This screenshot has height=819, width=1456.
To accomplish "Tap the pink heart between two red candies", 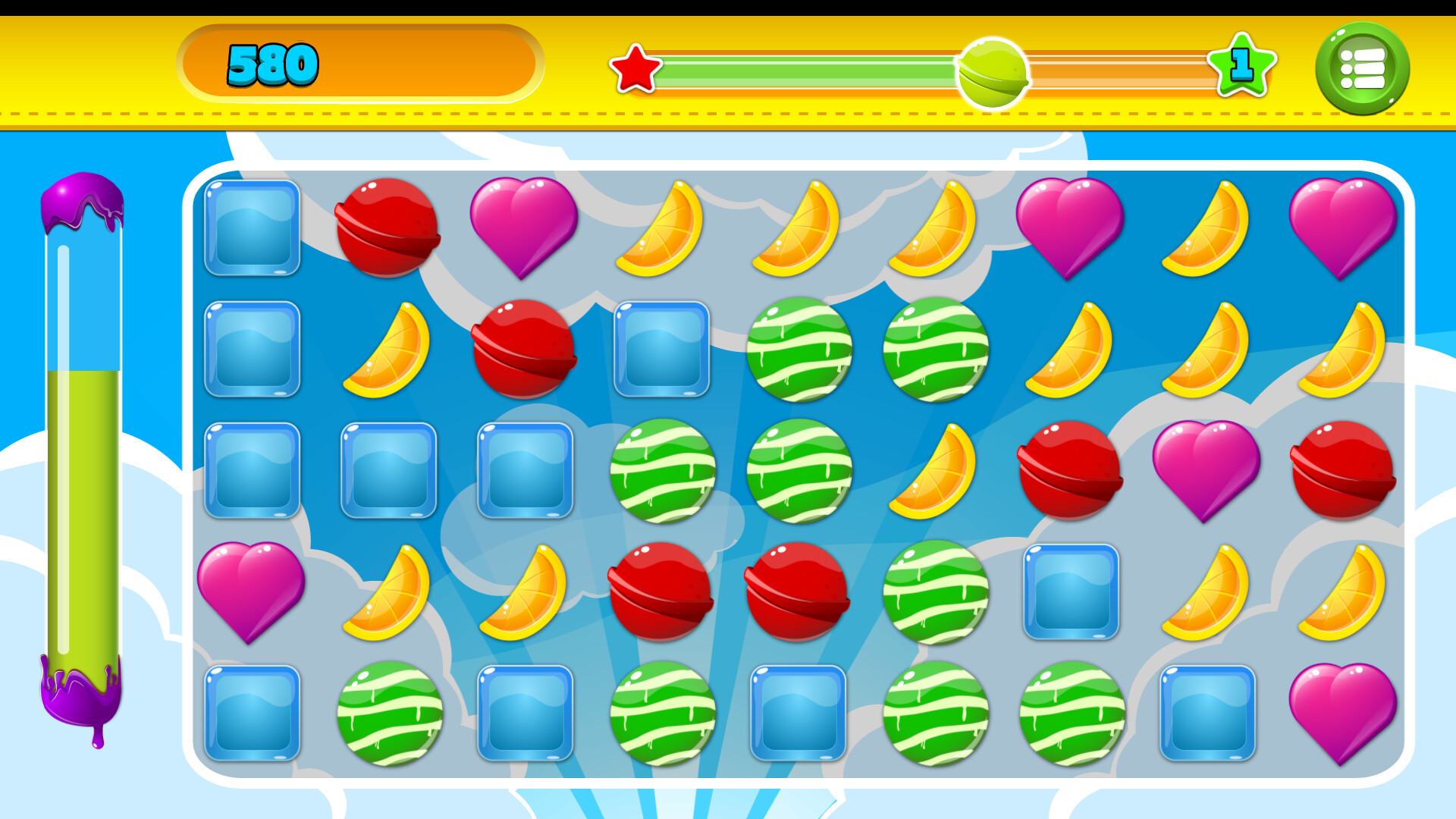I will (x=1206, y=470).
